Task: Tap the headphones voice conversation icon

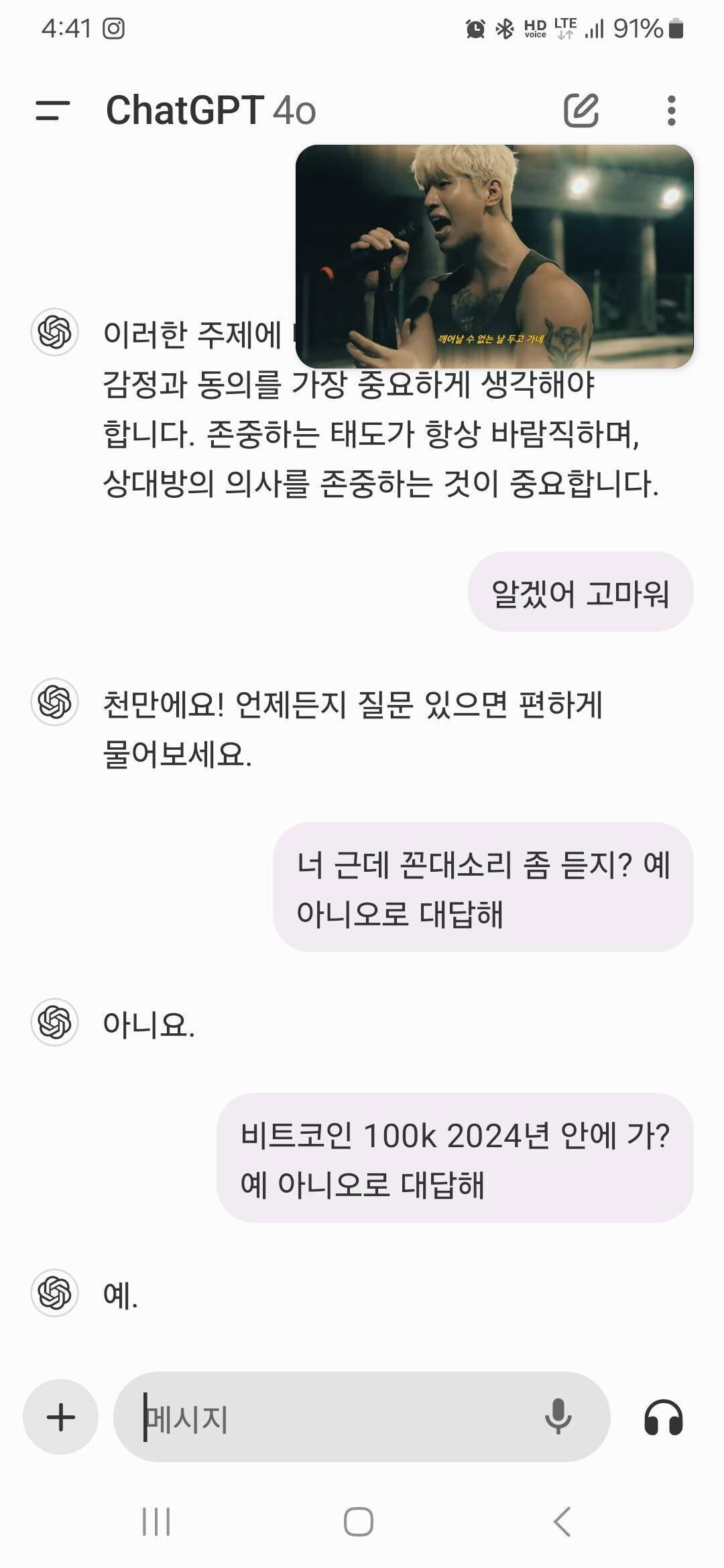Action: 664,1416
